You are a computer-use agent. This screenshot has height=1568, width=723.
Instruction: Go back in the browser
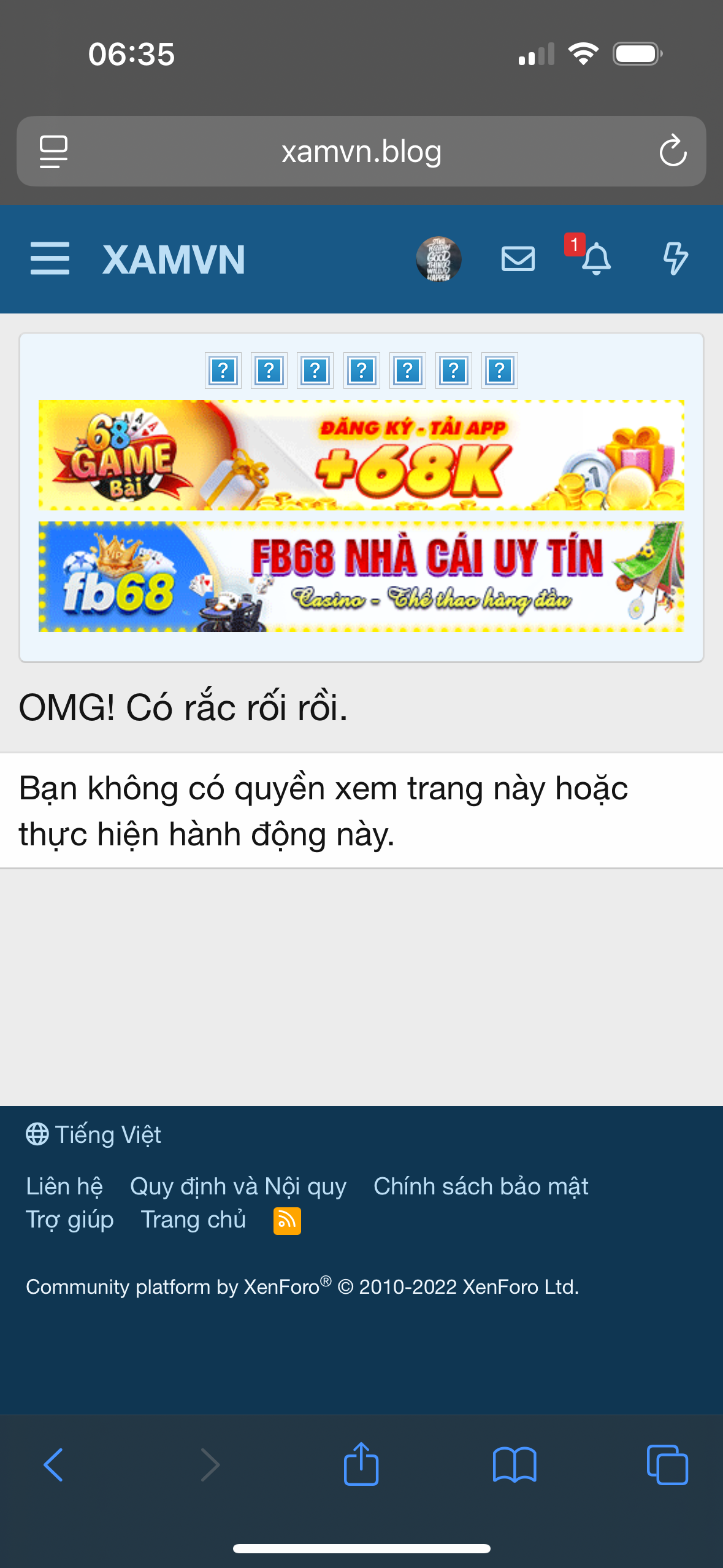(x=53, y=1465)
